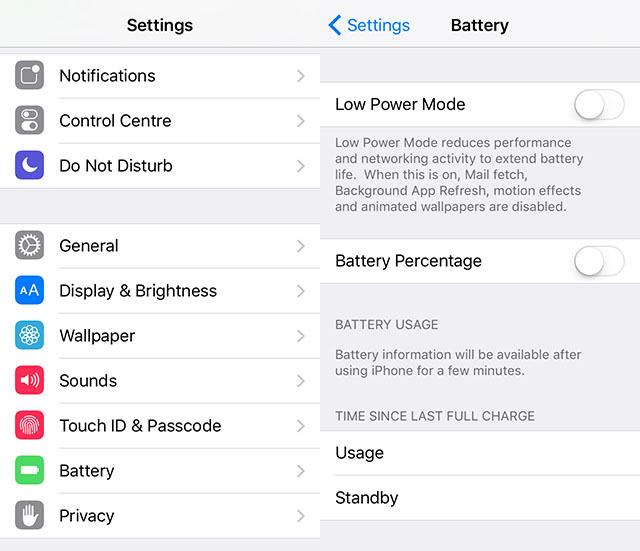Select the Battery row in Settings
640x551 pixels.
[160, 471]
